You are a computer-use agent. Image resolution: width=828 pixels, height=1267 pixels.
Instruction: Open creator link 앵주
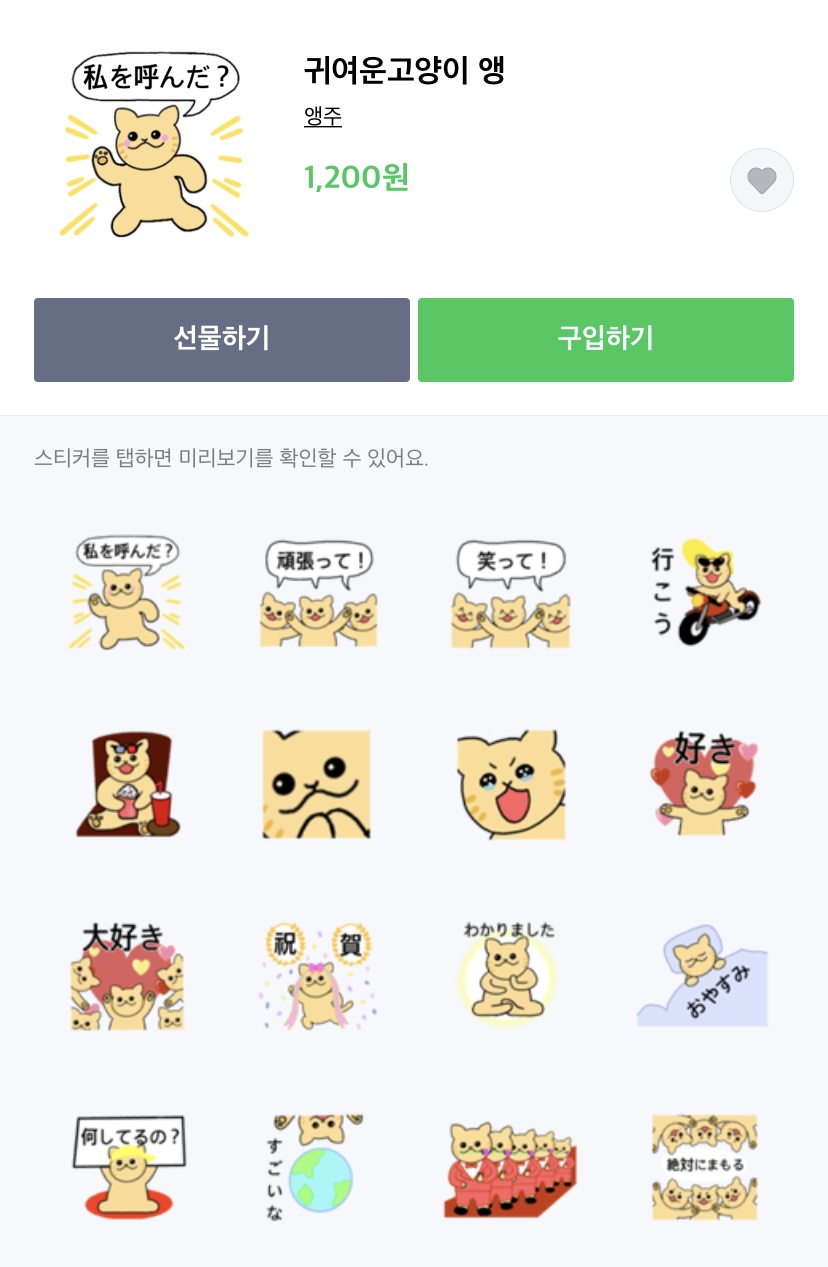click(323, 117)
